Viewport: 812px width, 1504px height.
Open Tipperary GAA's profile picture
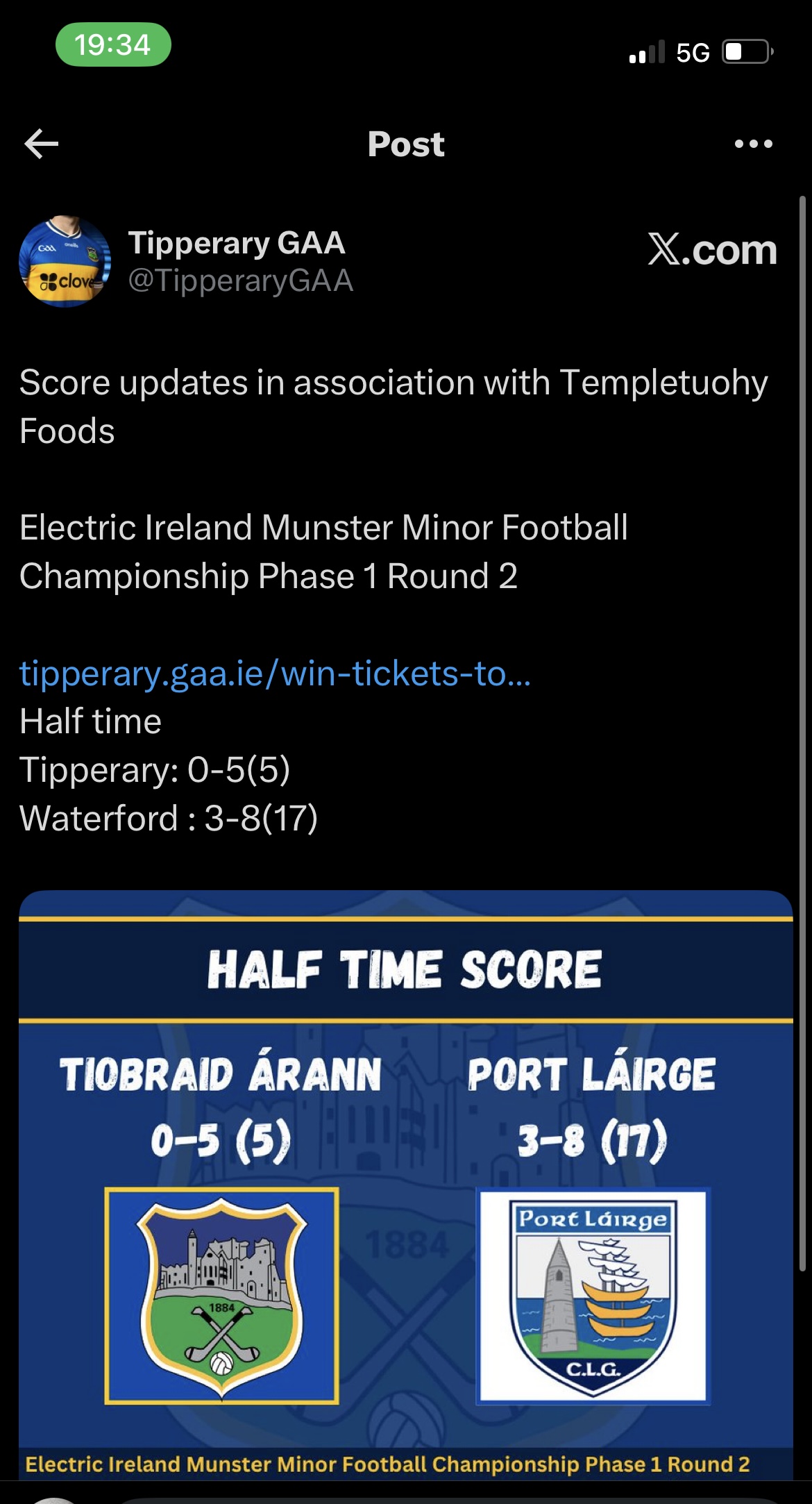(65, 261)
